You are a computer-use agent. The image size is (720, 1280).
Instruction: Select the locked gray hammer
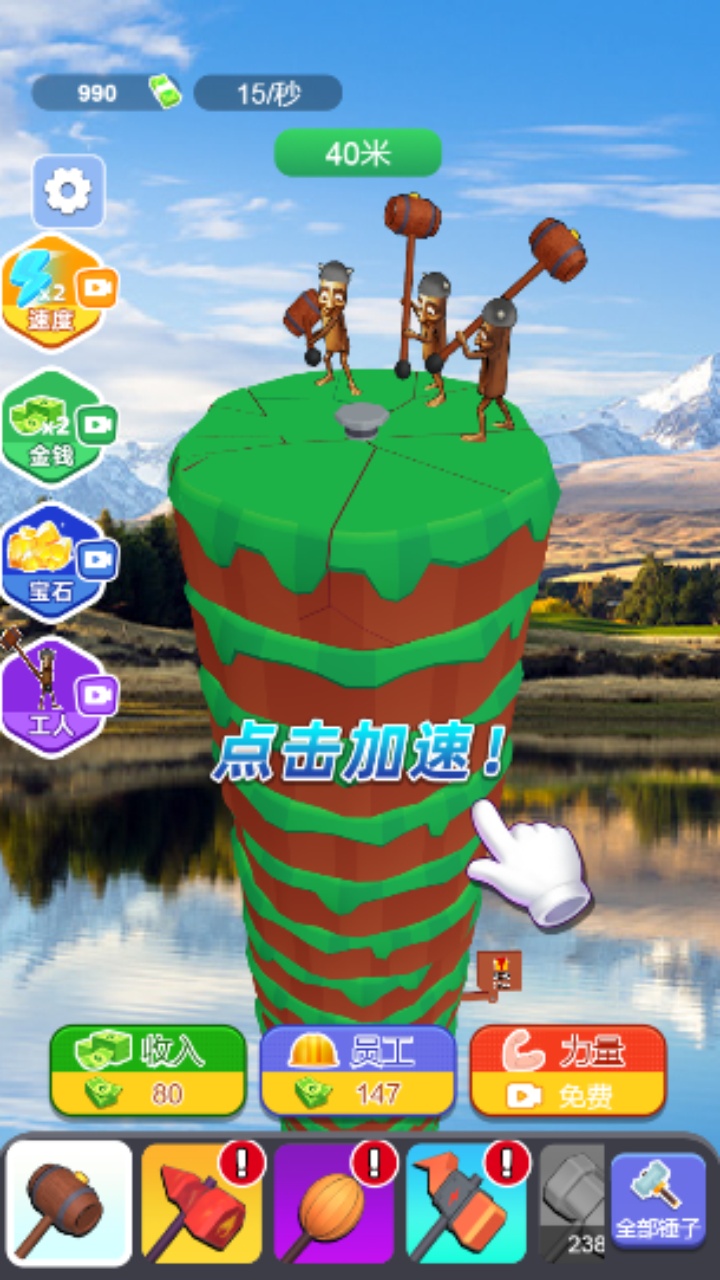[572, 1203]
